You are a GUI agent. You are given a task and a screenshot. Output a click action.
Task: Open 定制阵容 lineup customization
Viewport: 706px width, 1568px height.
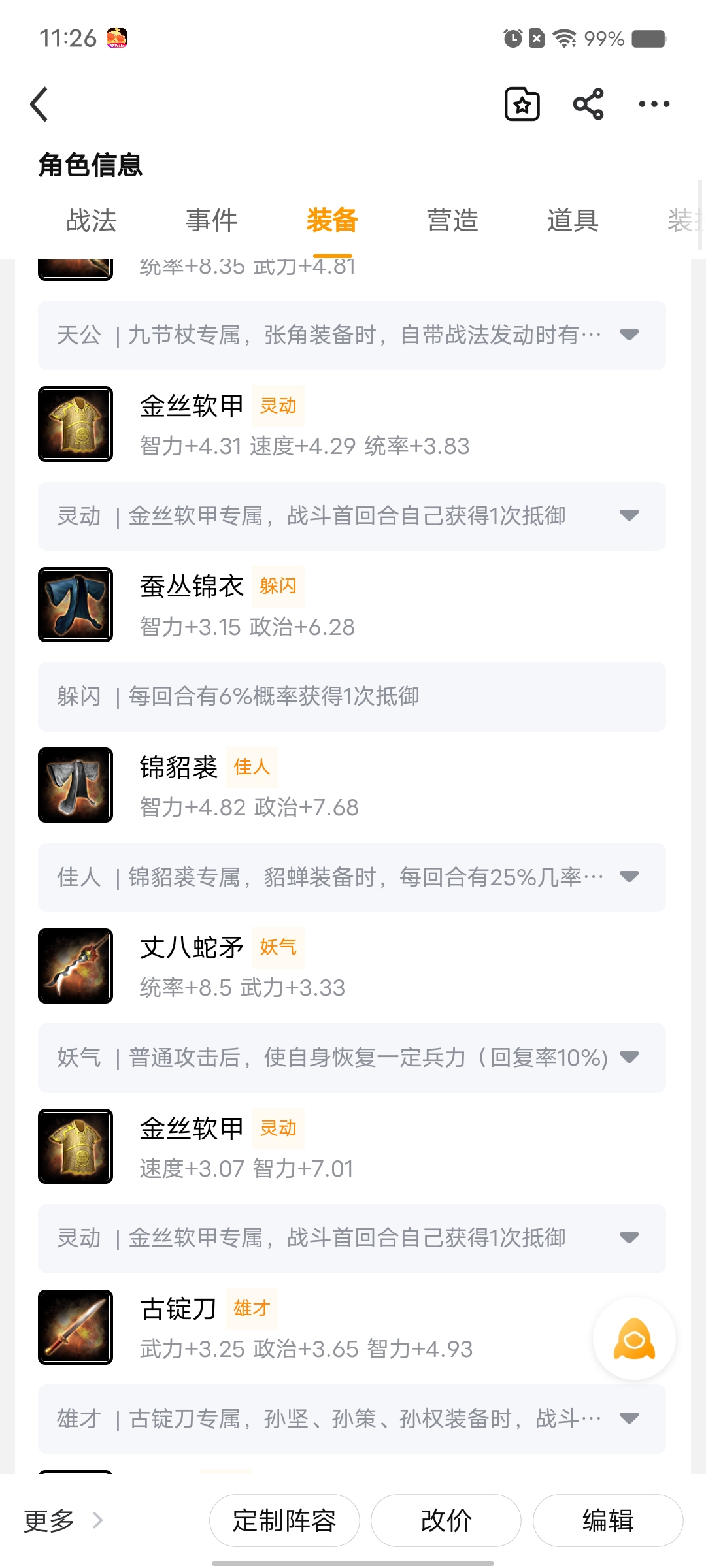(x=284, y=1521)
